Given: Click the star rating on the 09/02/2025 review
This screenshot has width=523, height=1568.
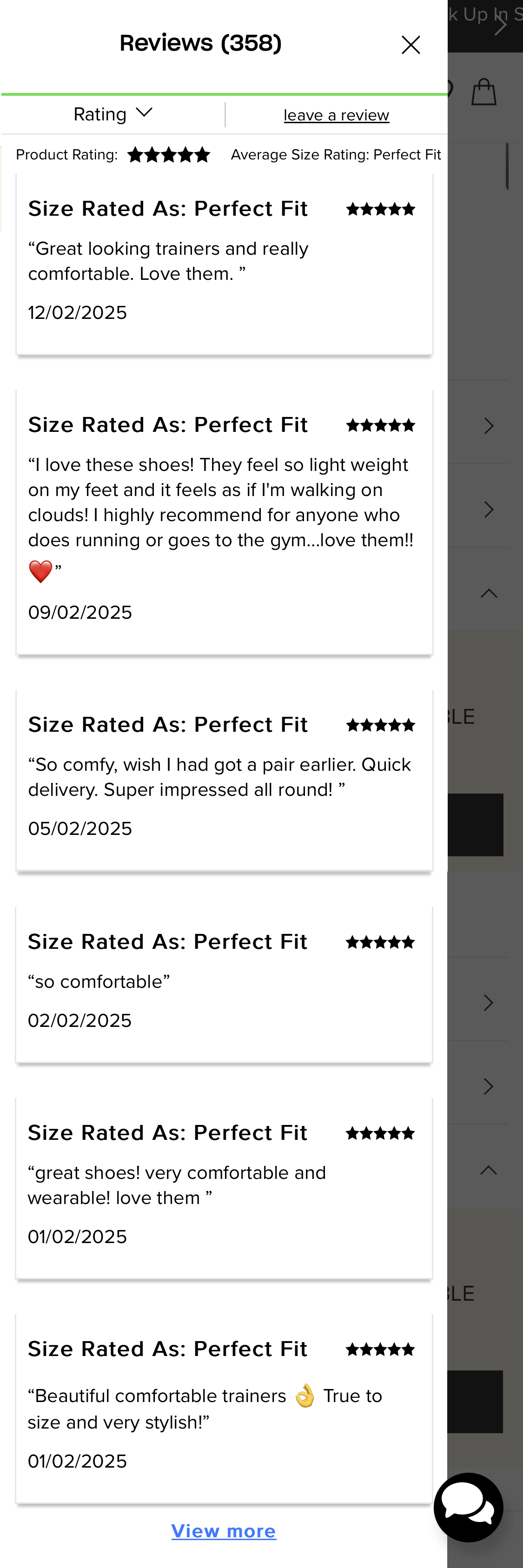Looking at the screenshot, I should click(x=380, y=425).
